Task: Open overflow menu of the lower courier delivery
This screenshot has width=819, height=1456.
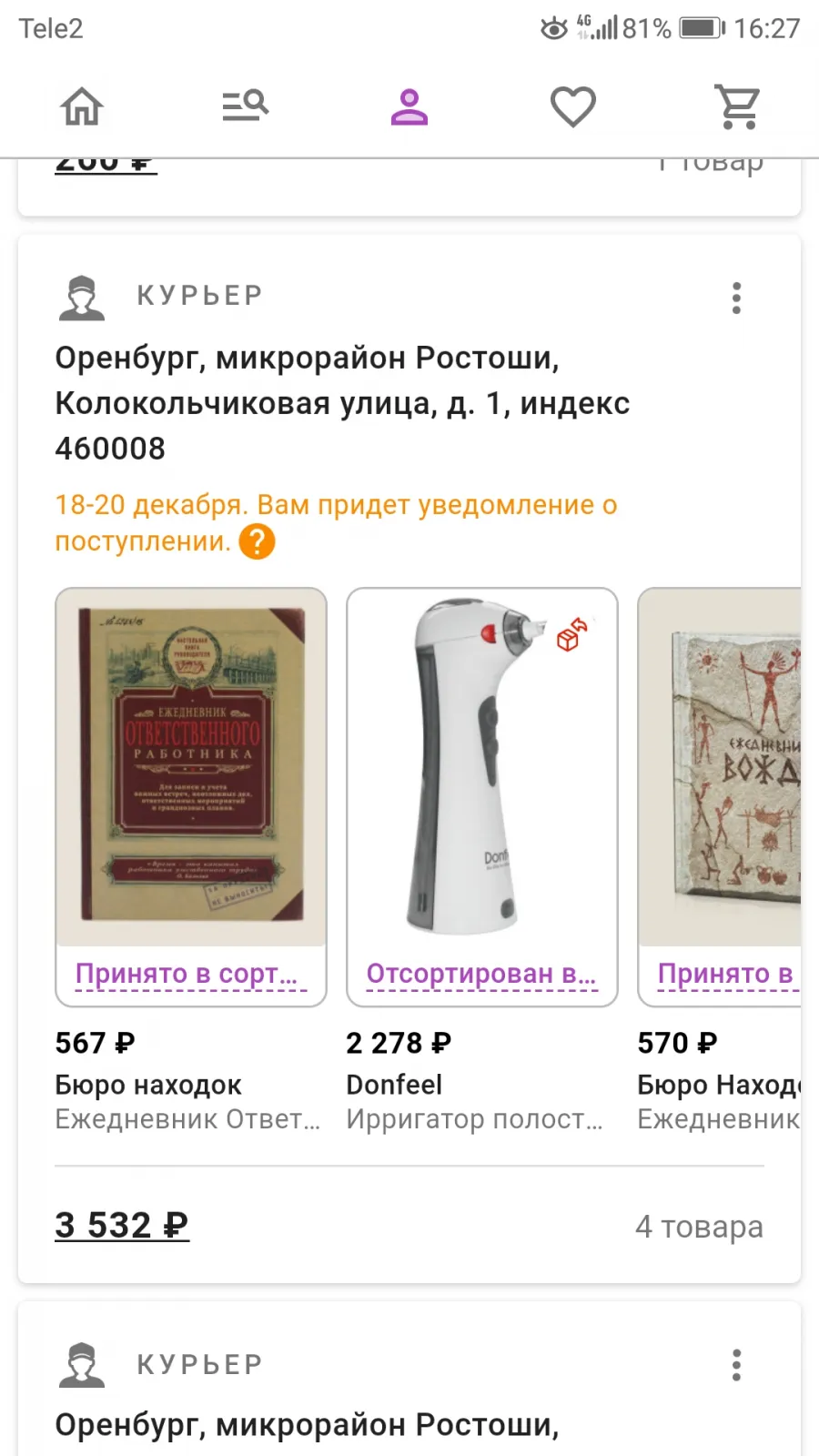Action: tap(736, 1365)
